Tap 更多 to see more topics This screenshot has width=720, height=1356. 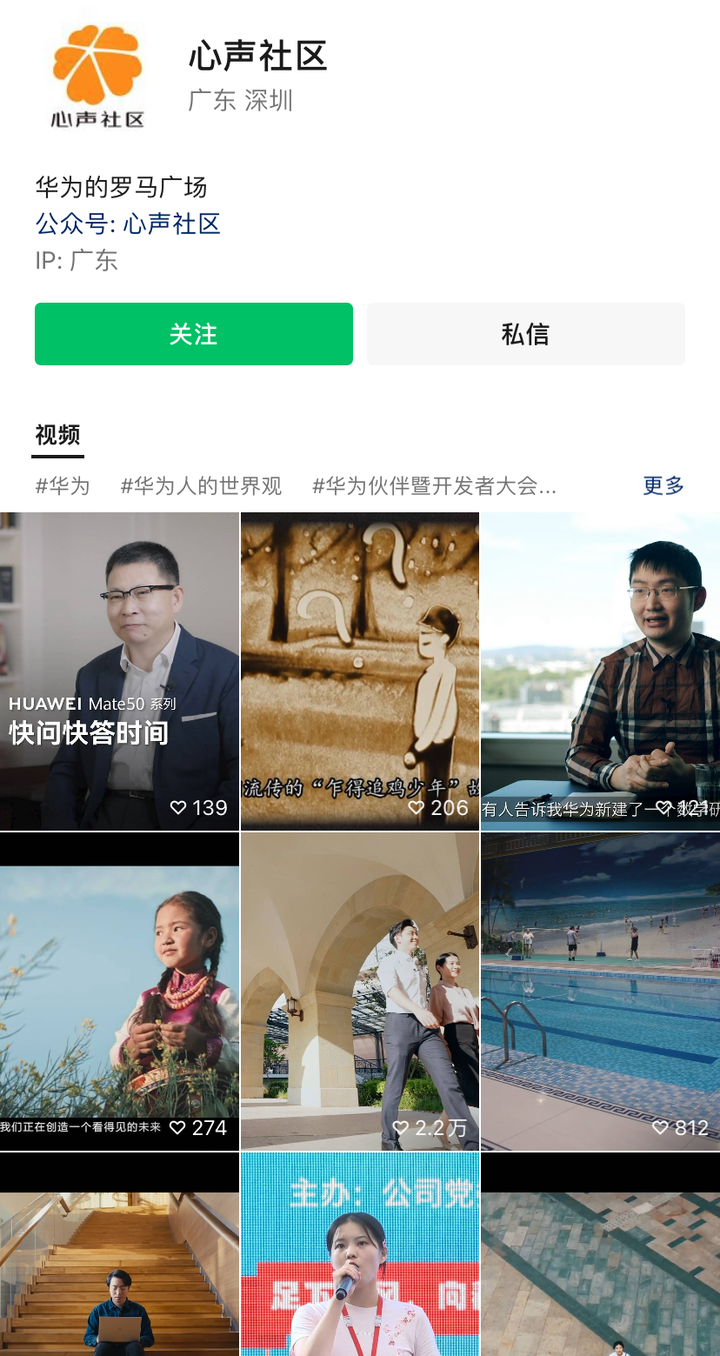(x=663, y=486)
